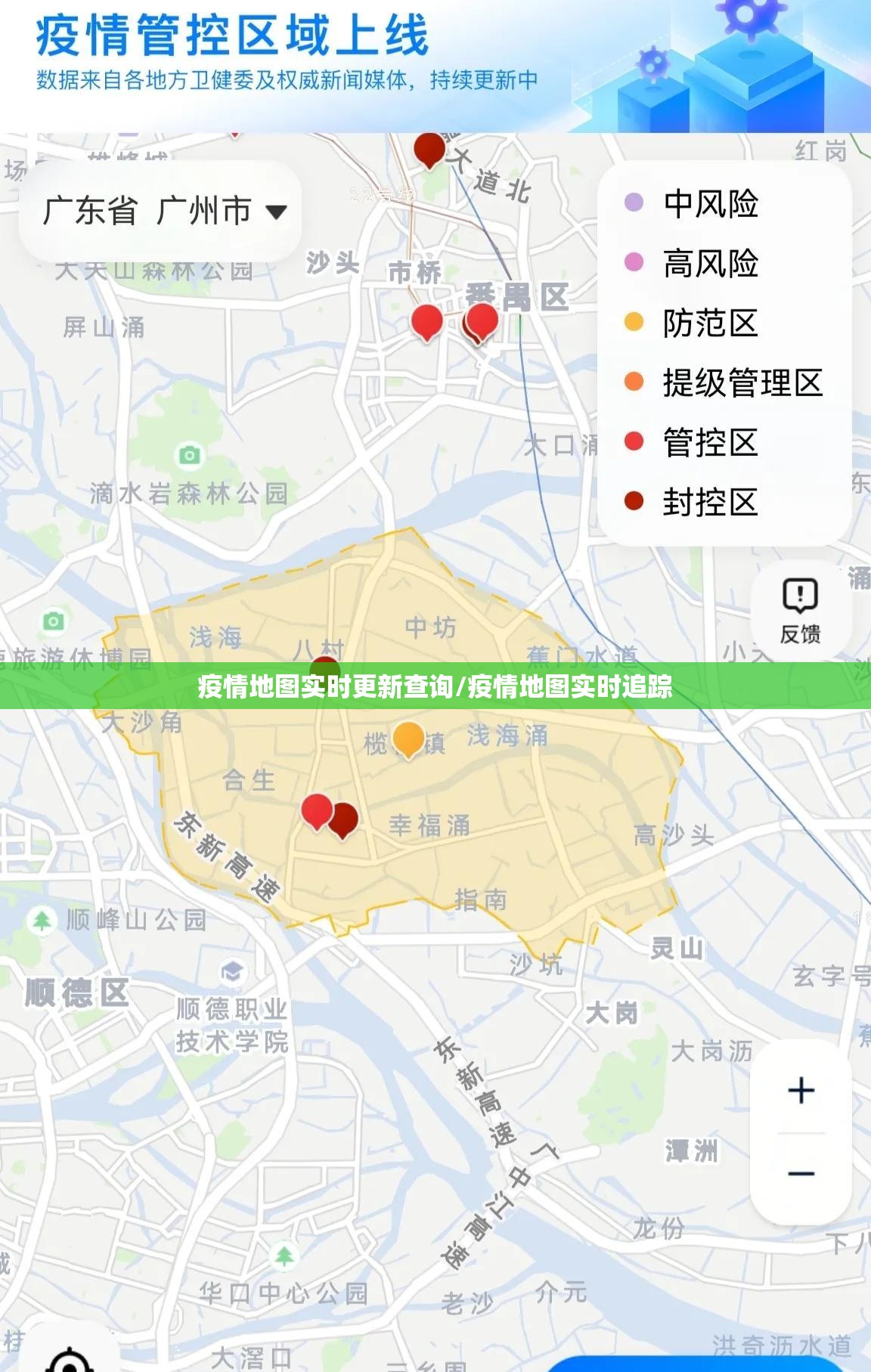Open the 反馈 feedback panel icon
The image size is (871, 1372).
(800, 605)
